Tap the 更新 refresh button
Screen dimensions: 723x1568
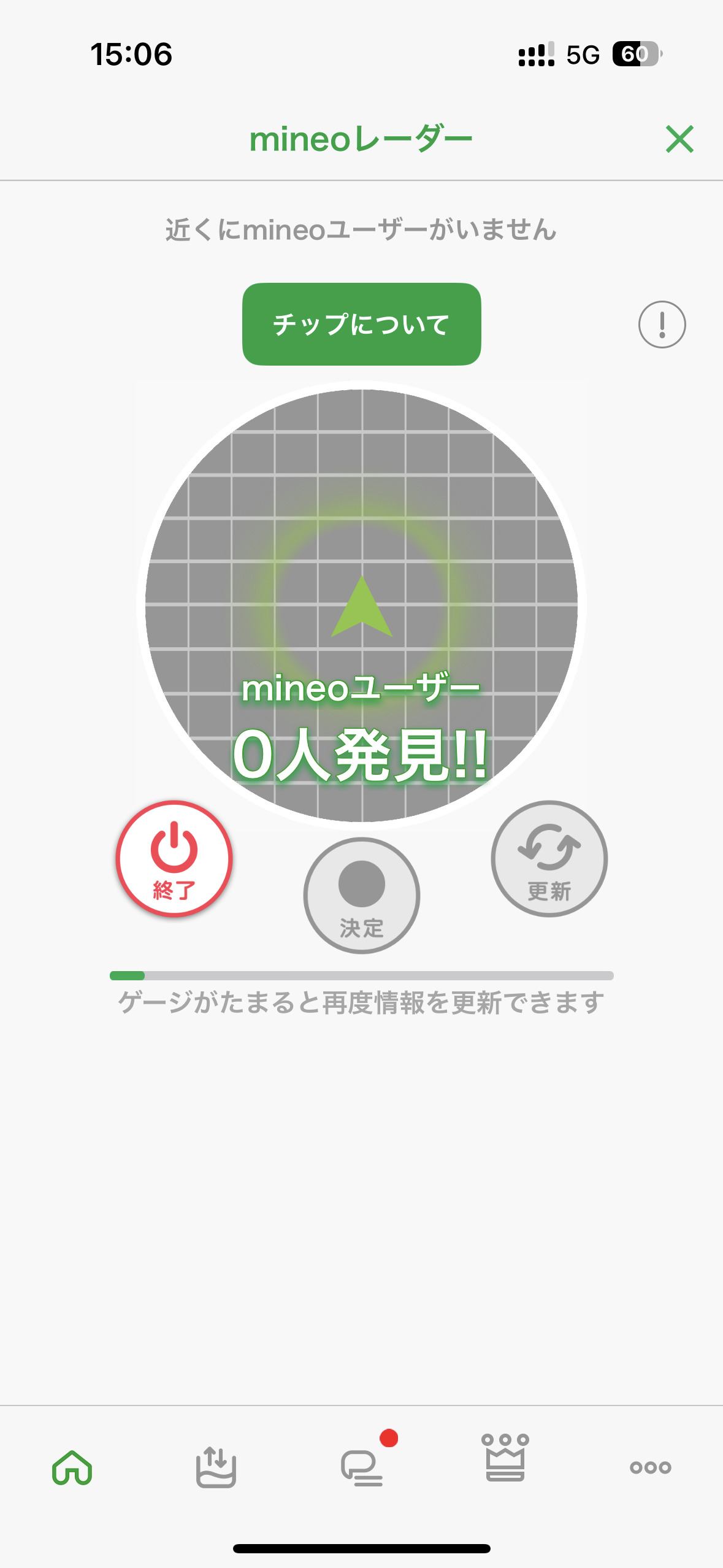click(549, 858)
